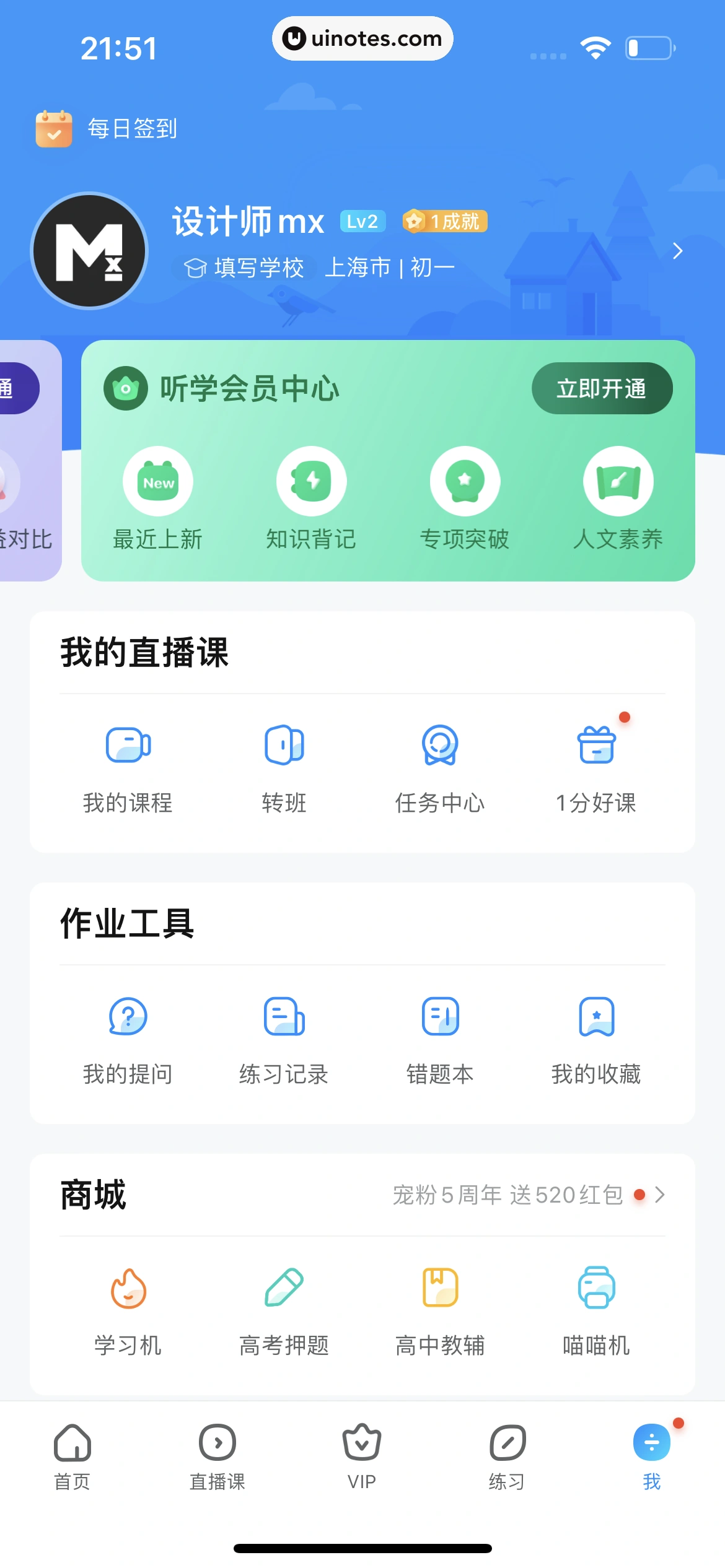Switch to the 直播课 tab
The image size is (725, 1568).
217,1455
